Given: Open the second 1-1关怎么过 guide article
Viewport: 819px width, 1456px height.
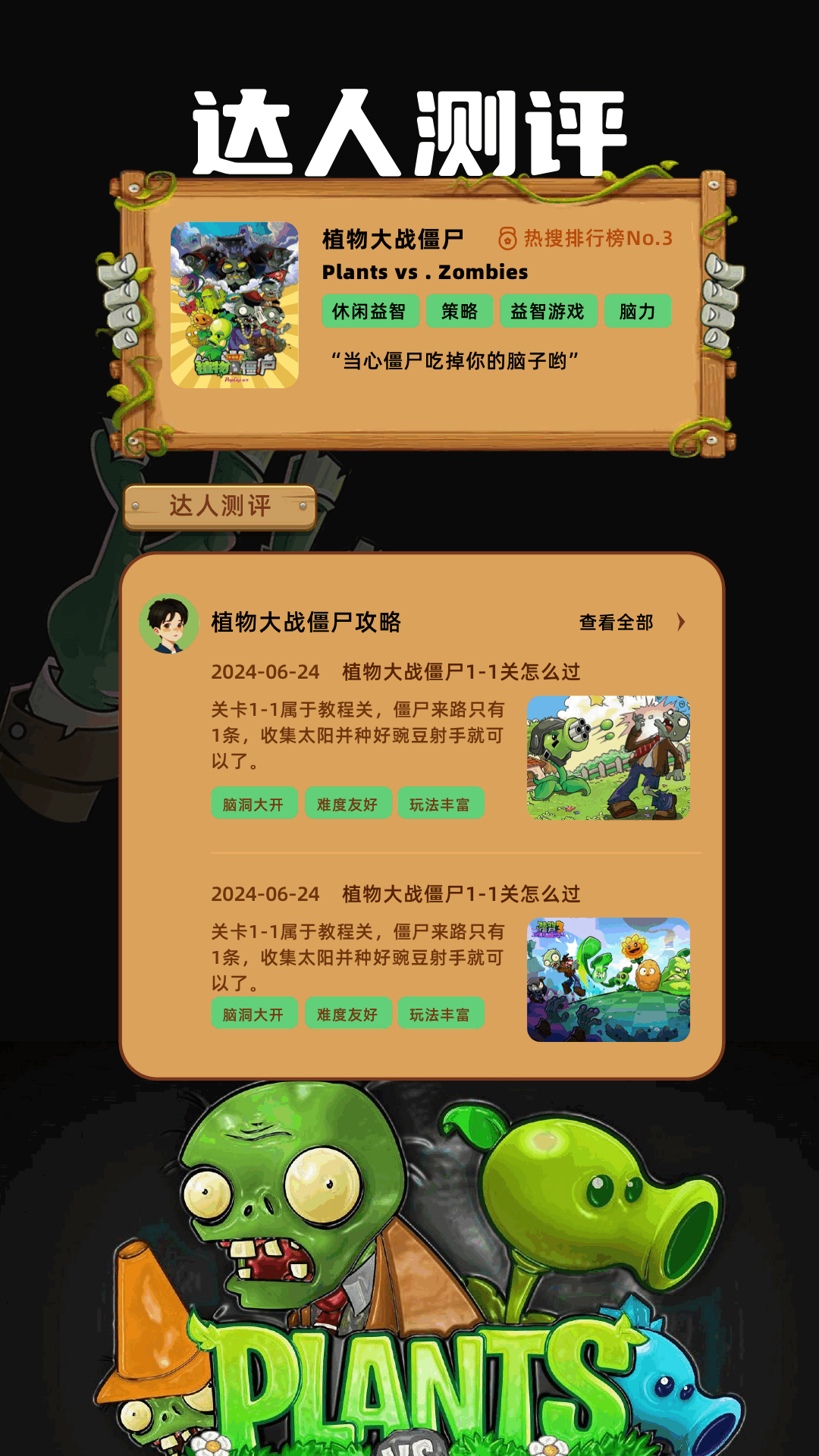Looking at the screenshot, I should [x=460, y=894].
